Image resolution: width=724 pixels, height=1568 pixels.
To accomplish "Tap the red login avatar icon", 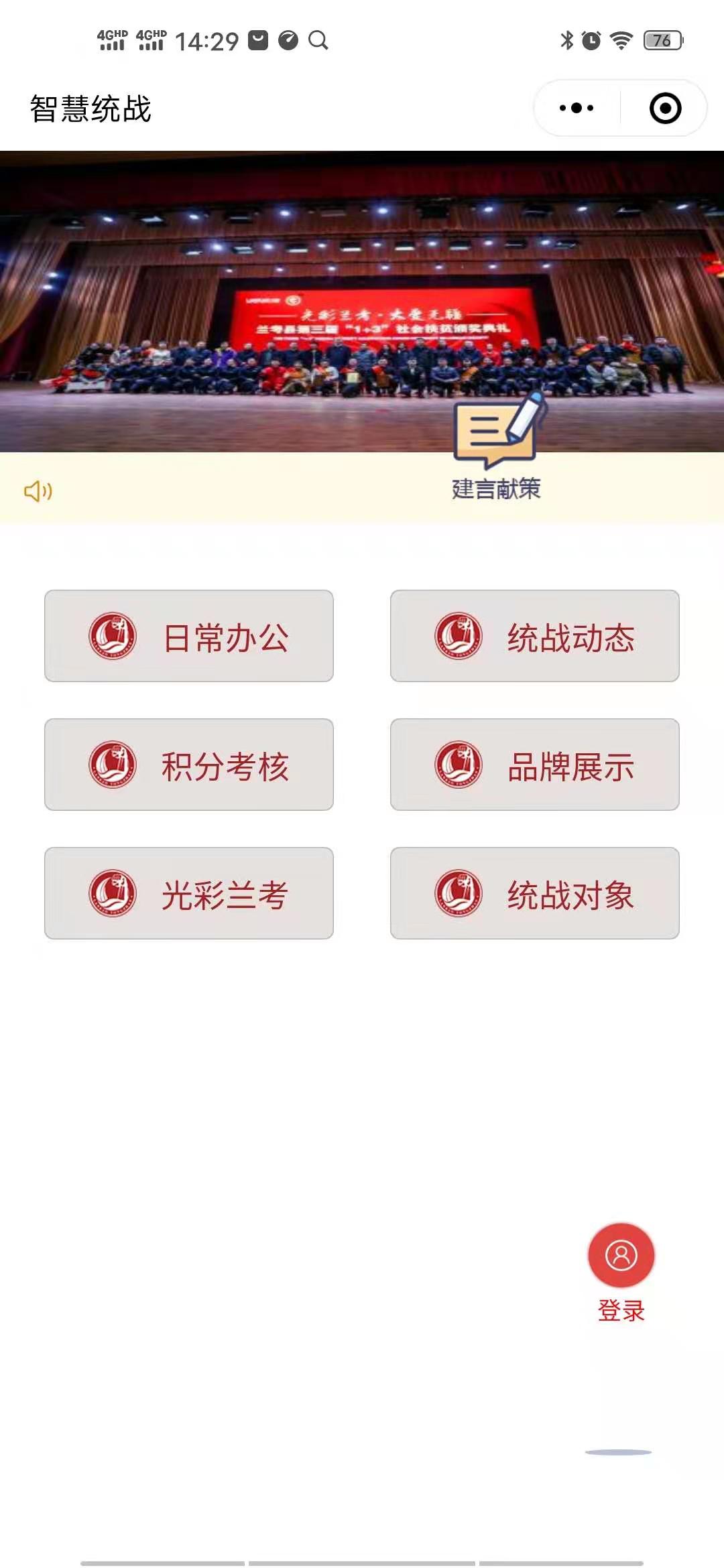I will [x=620, y=1255].
